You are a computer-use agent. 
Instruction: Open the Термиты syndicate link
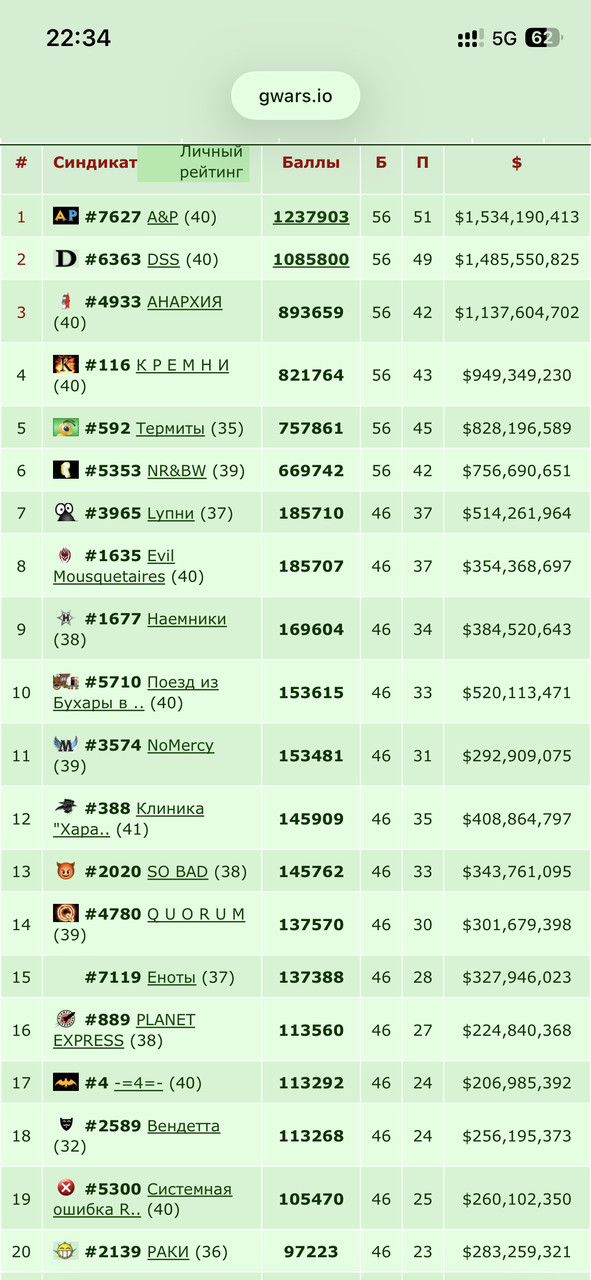click(170, 428)
